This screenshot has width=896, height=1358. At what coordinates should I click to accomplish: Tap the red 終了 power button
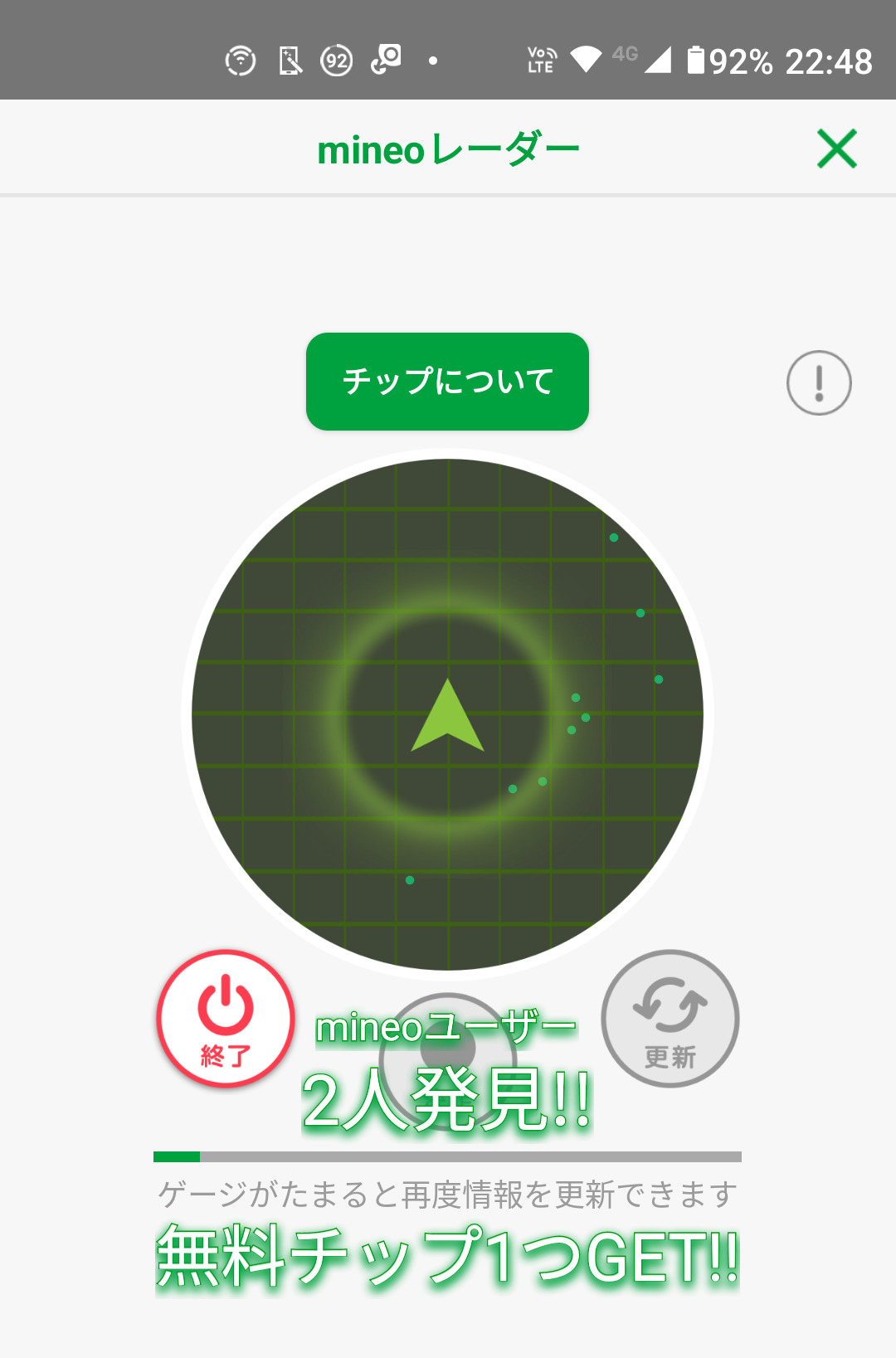pos(226,1019)
